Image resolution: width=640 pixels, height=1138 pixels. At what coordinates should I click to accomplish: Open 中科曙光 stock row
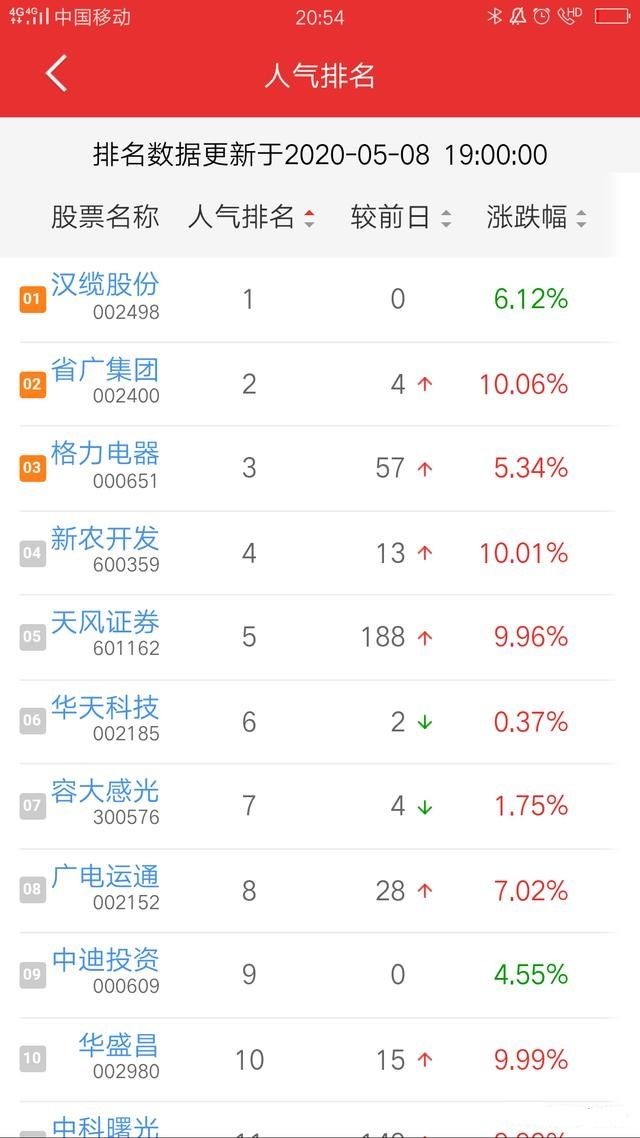(105, 1126)
